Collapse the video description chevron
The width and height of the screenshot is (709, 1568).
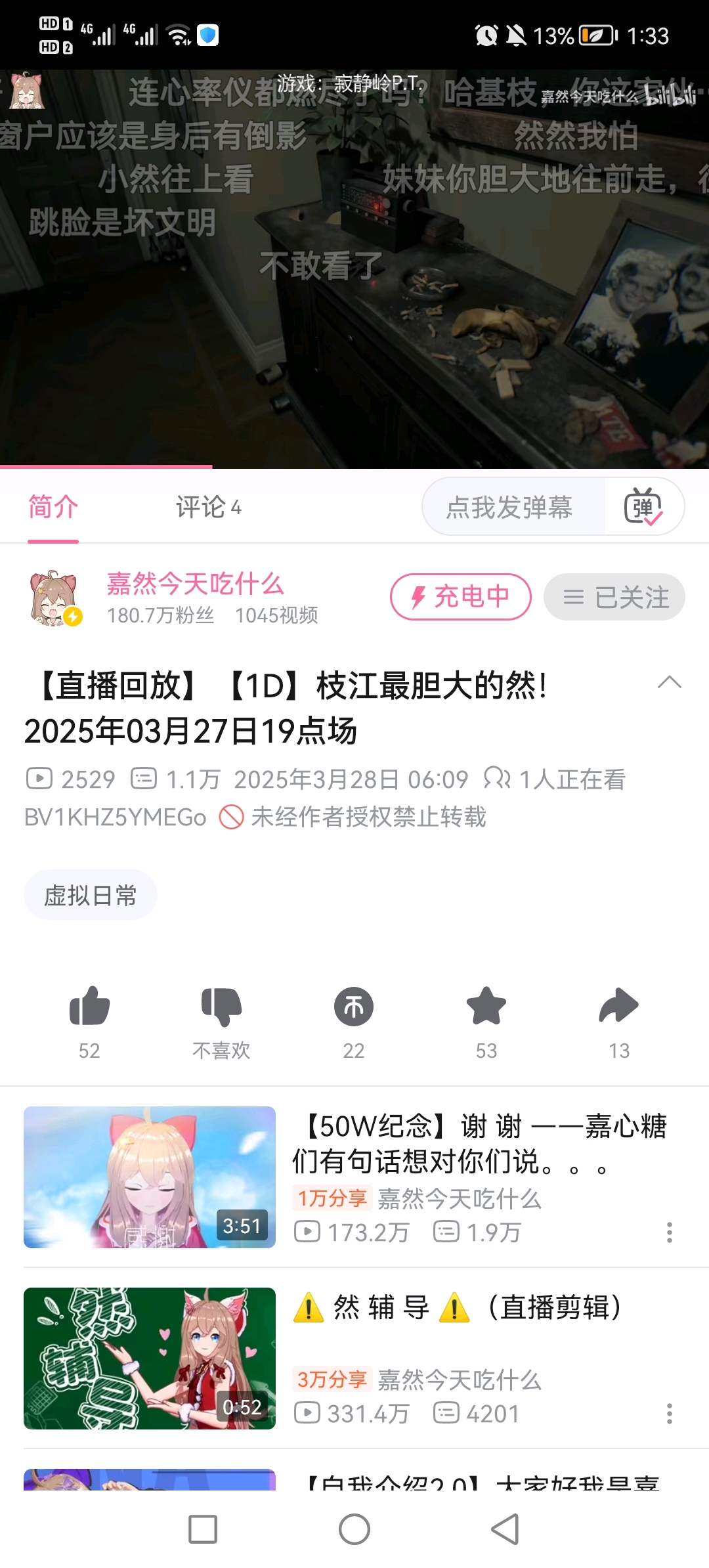tap(670, 682)
